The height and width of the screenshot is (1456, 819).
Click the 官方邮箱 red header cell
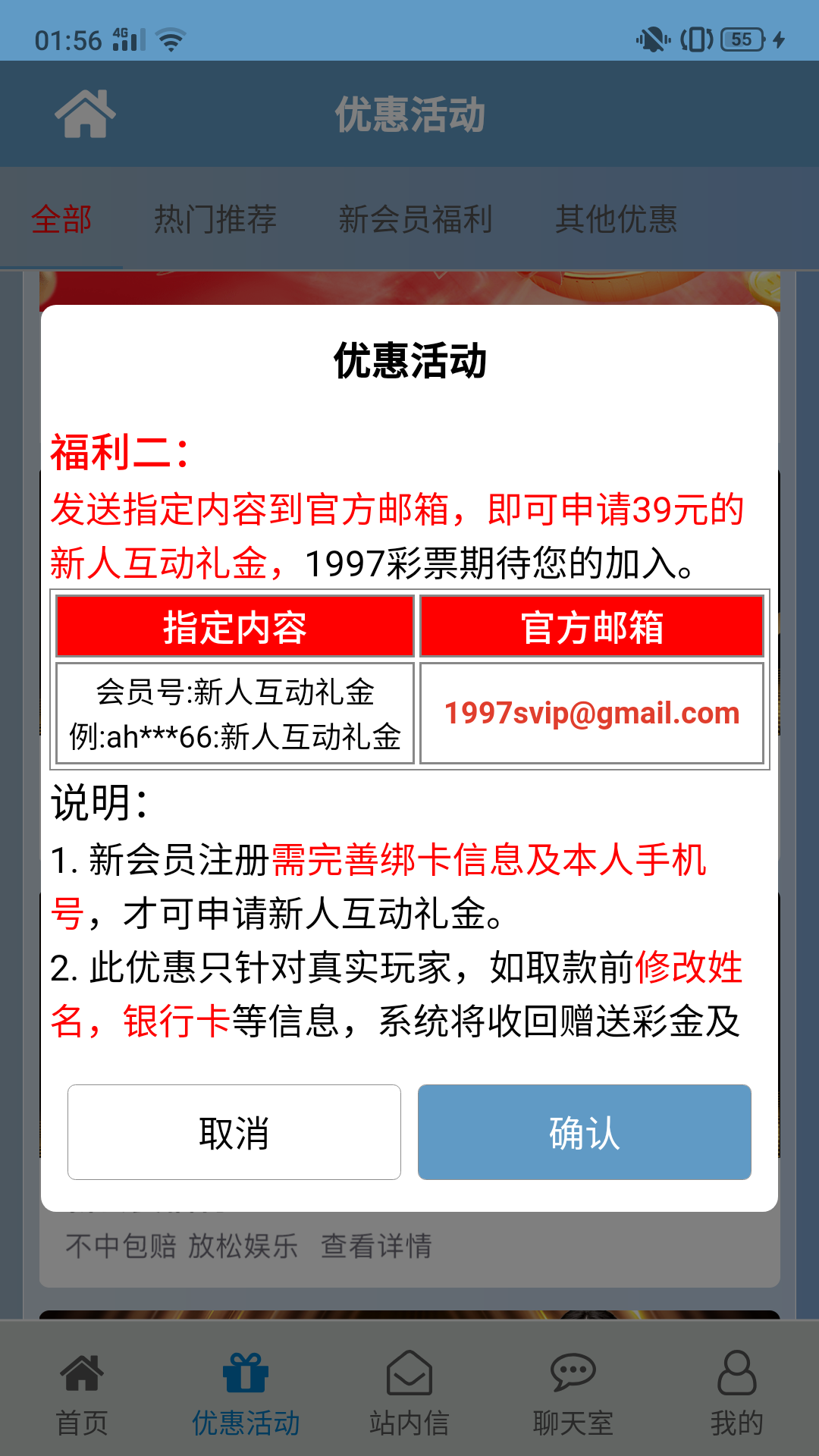pyautogui.click(x=591, y=629)
